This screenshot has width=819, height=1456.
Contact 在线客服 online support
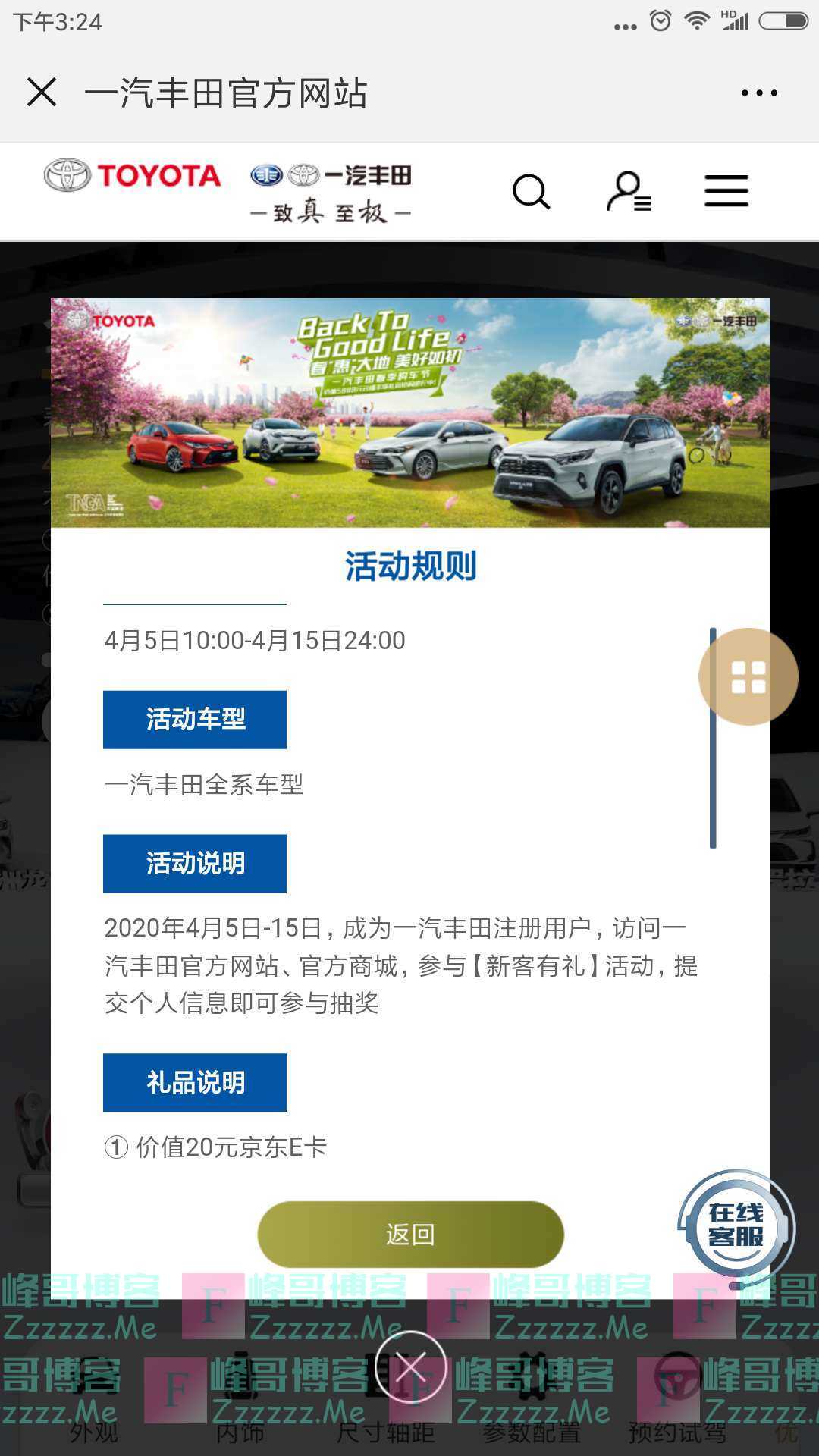(x=736, y=1225)
